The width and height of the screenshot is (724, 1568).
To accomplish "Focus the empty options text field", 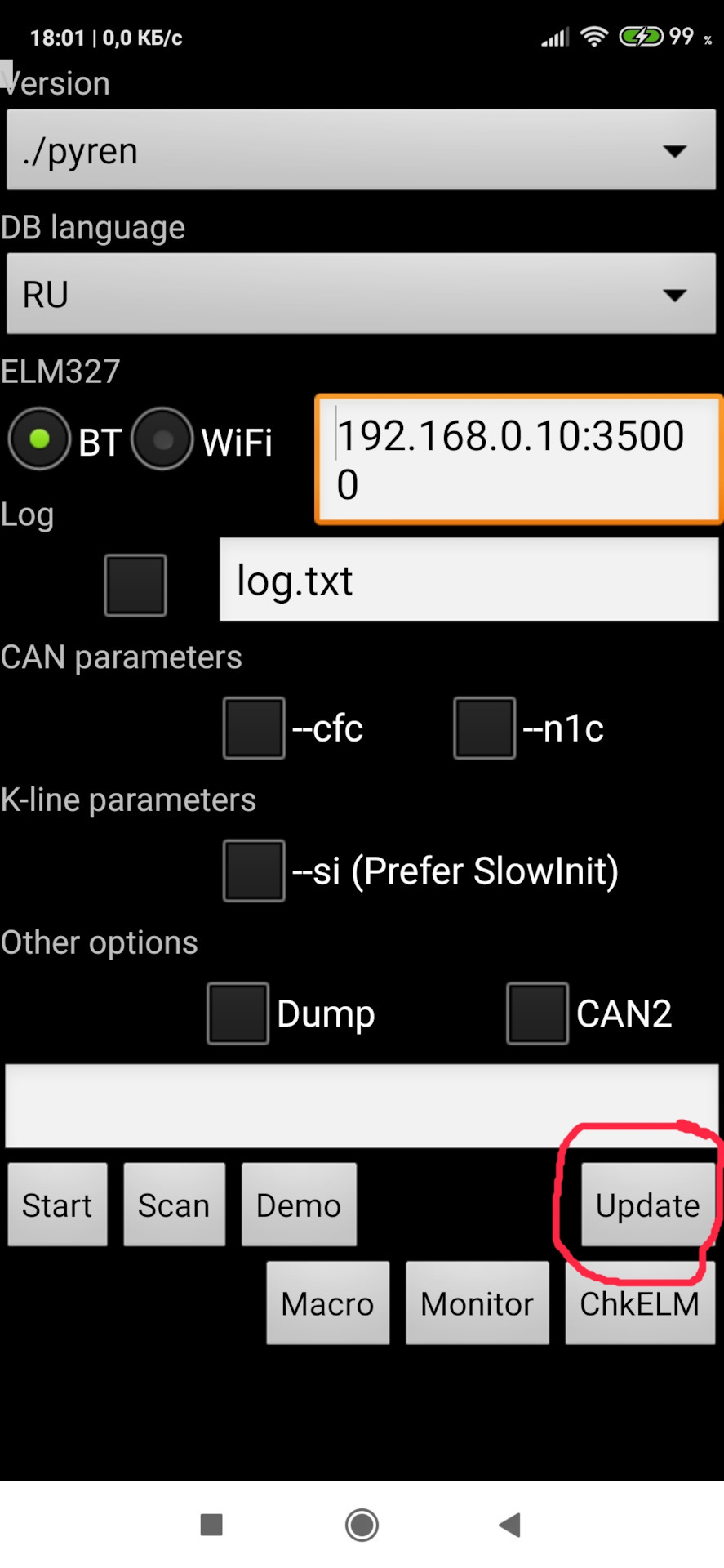I will click(x=361, y=1106).
